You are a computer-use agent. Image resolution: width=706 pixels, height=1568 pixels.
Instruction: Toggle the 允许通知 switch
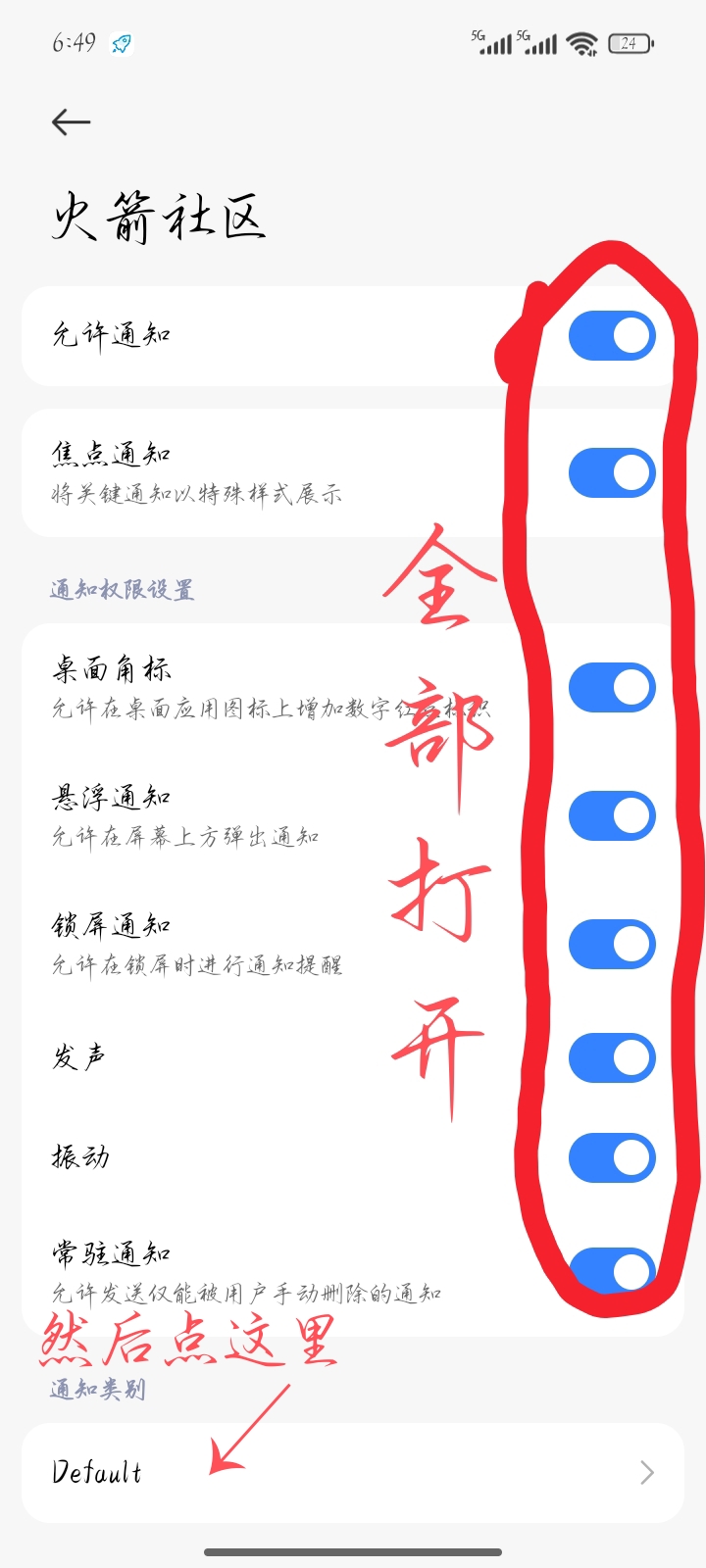click(612, 336)
